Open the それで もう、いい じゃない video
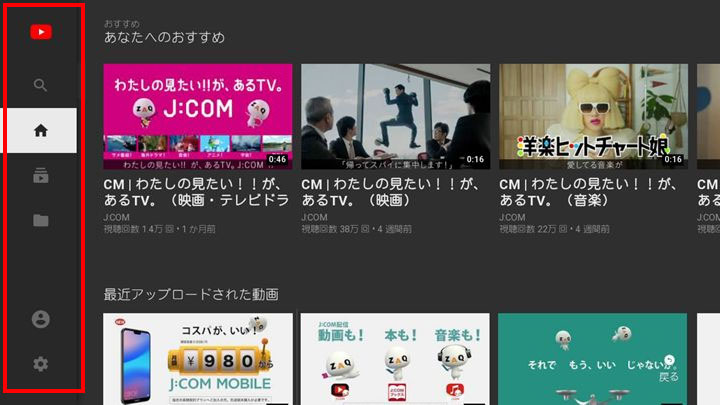The width and height of the screenshot is (720, 405). 593,358
